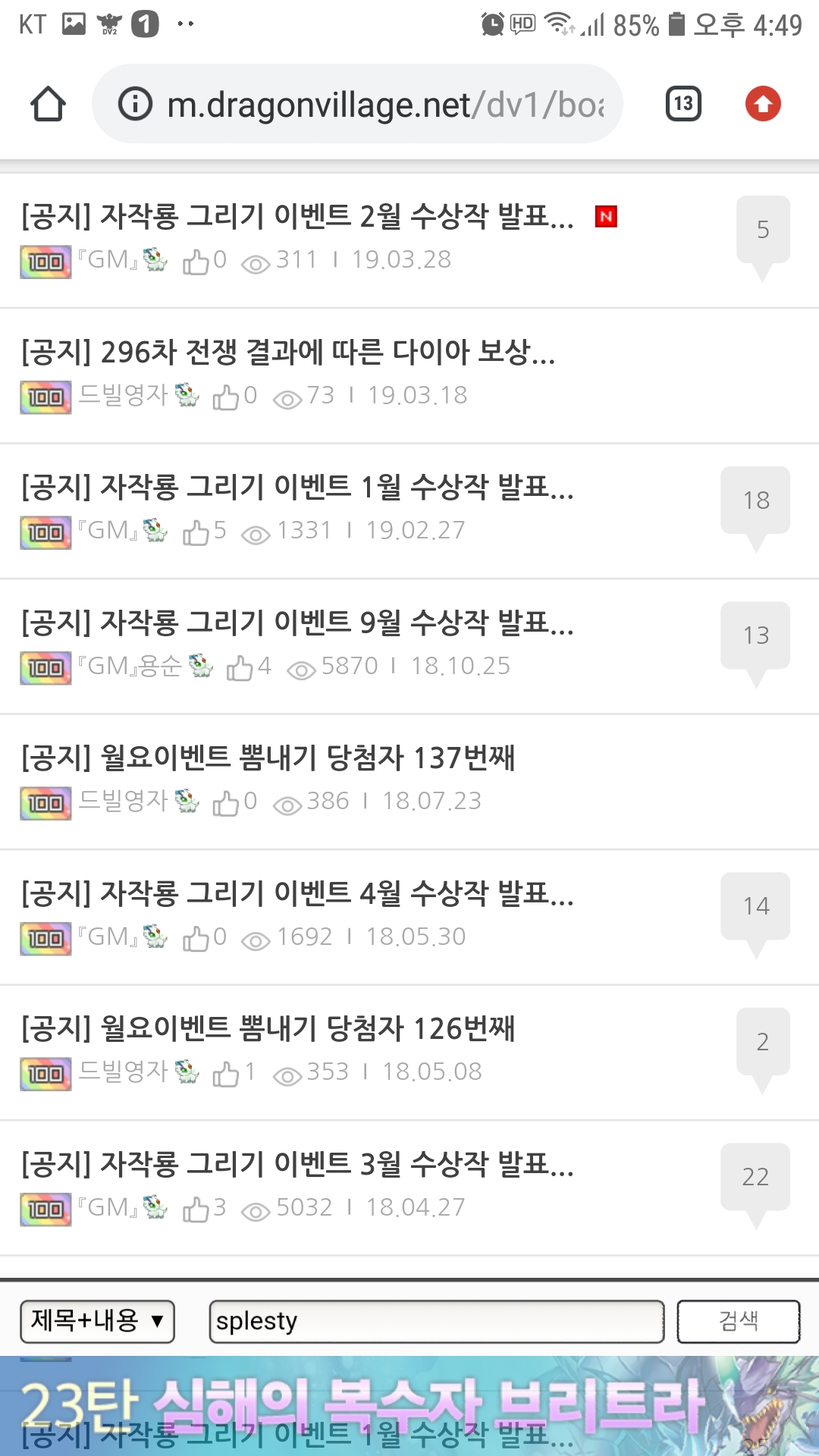Image resolution: width=819 pixels, height=1456 pixels.
Task: Open the 자작룡 그리기 이벤트 4월 수상작 post
Action: pos(297,894)
